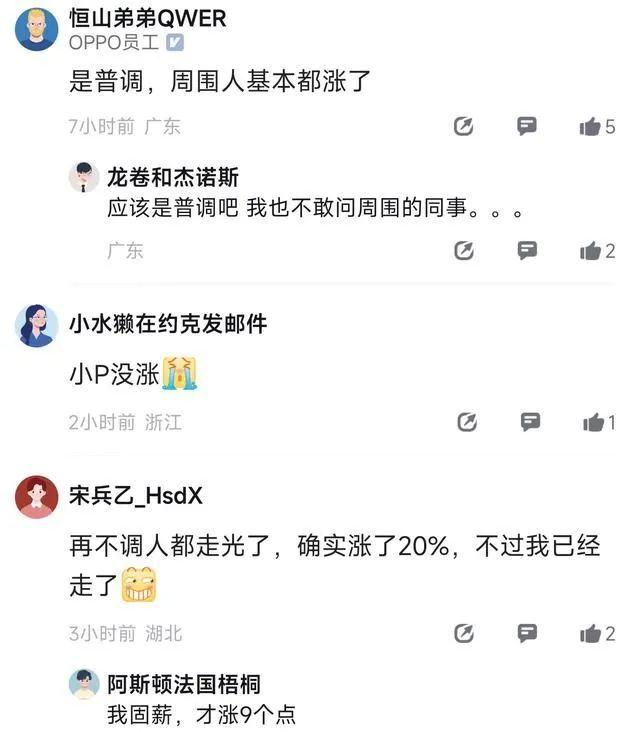Share 宋兵乙_HsdX's comment
This screenshot has height=732, width=640.
(x=464, y=634)
